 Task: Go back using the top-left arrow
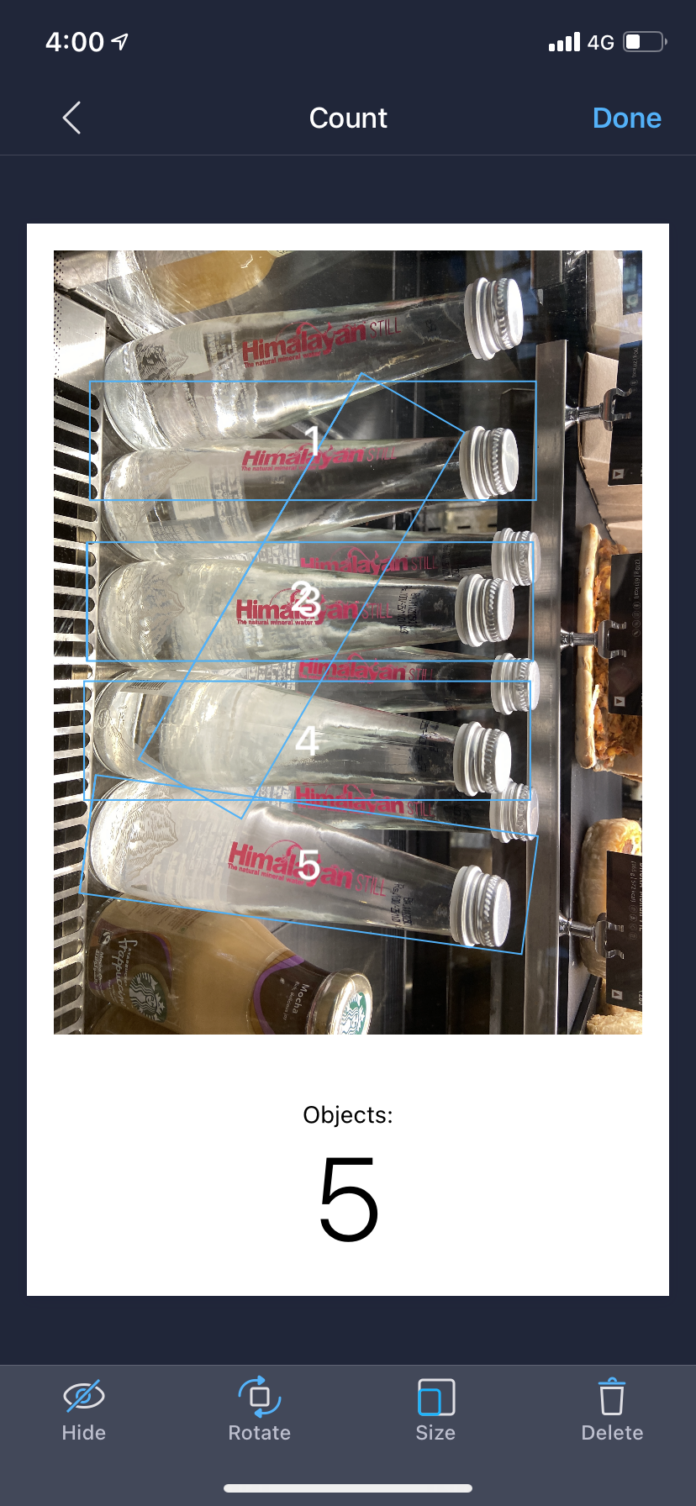point(71,118)
